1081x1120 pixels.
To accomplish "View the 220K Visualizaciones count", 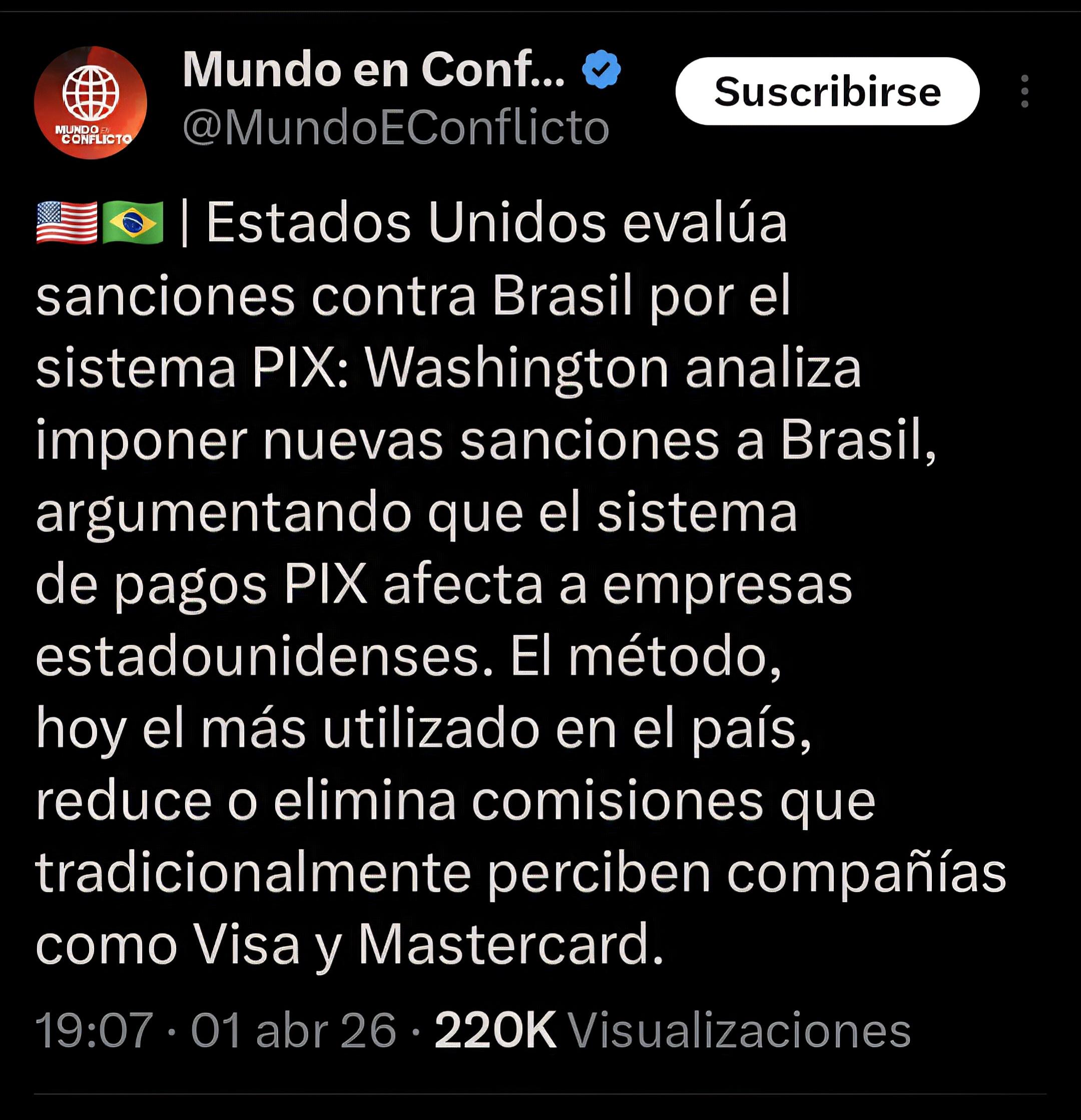I will click(672, 1031).
